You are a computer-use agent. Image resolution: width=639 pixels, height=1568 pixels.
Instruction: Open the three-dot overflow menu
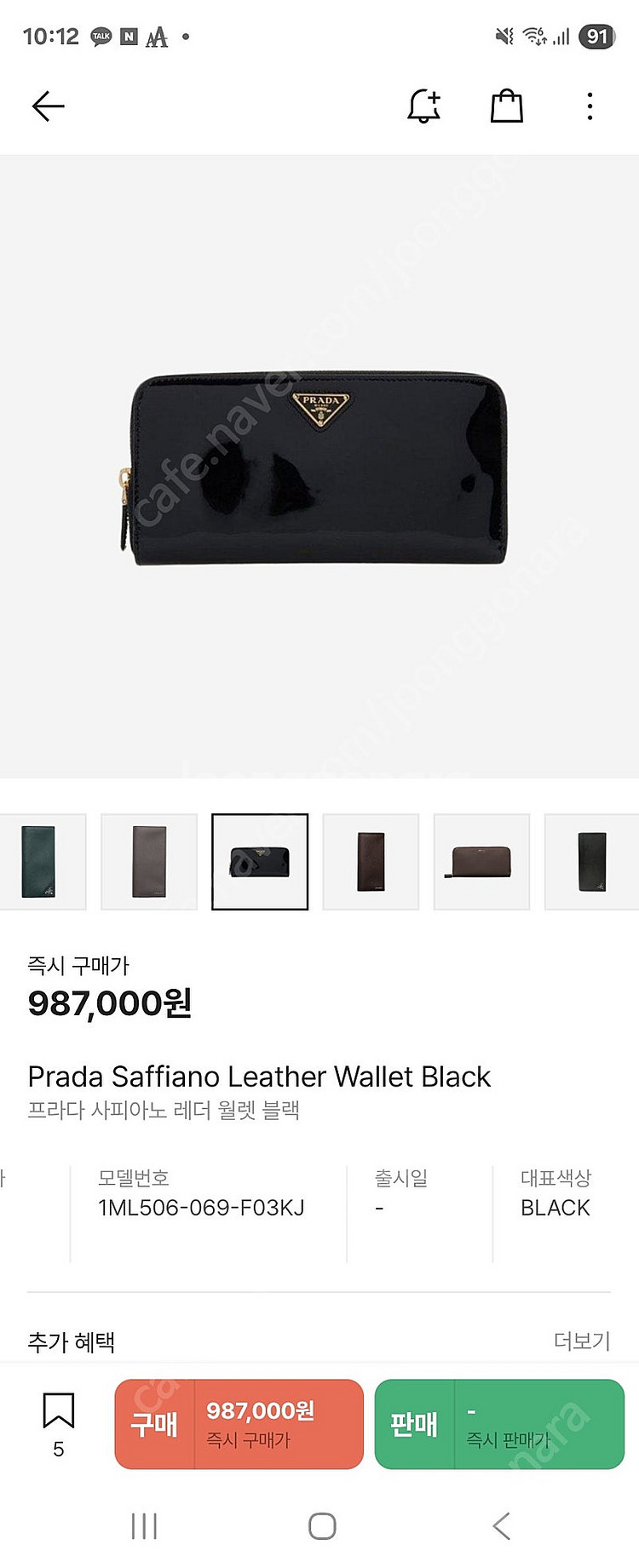[x=590, y=106]
